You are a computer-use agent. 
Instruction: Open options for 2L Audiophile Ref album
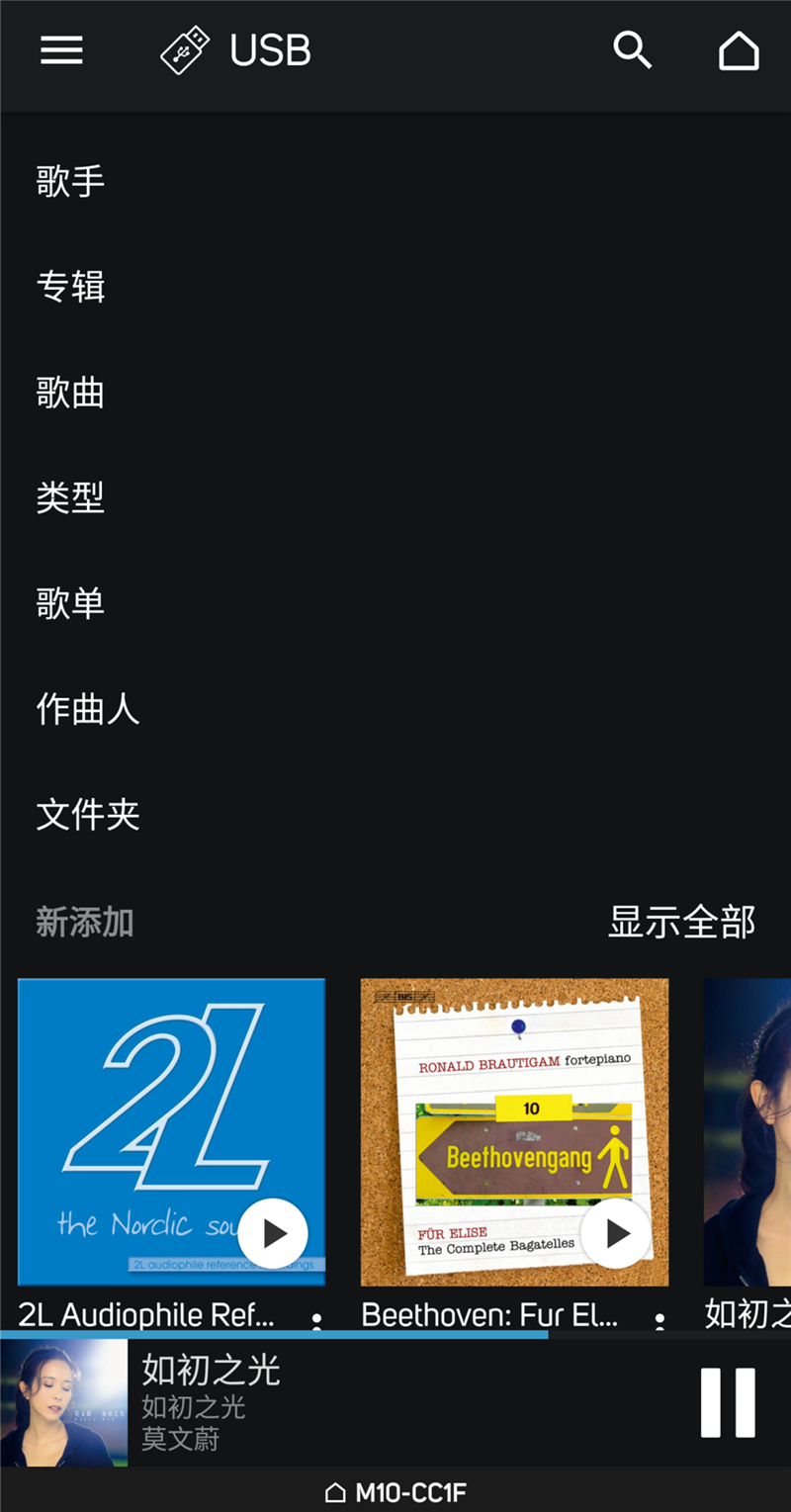[316, 1319]
